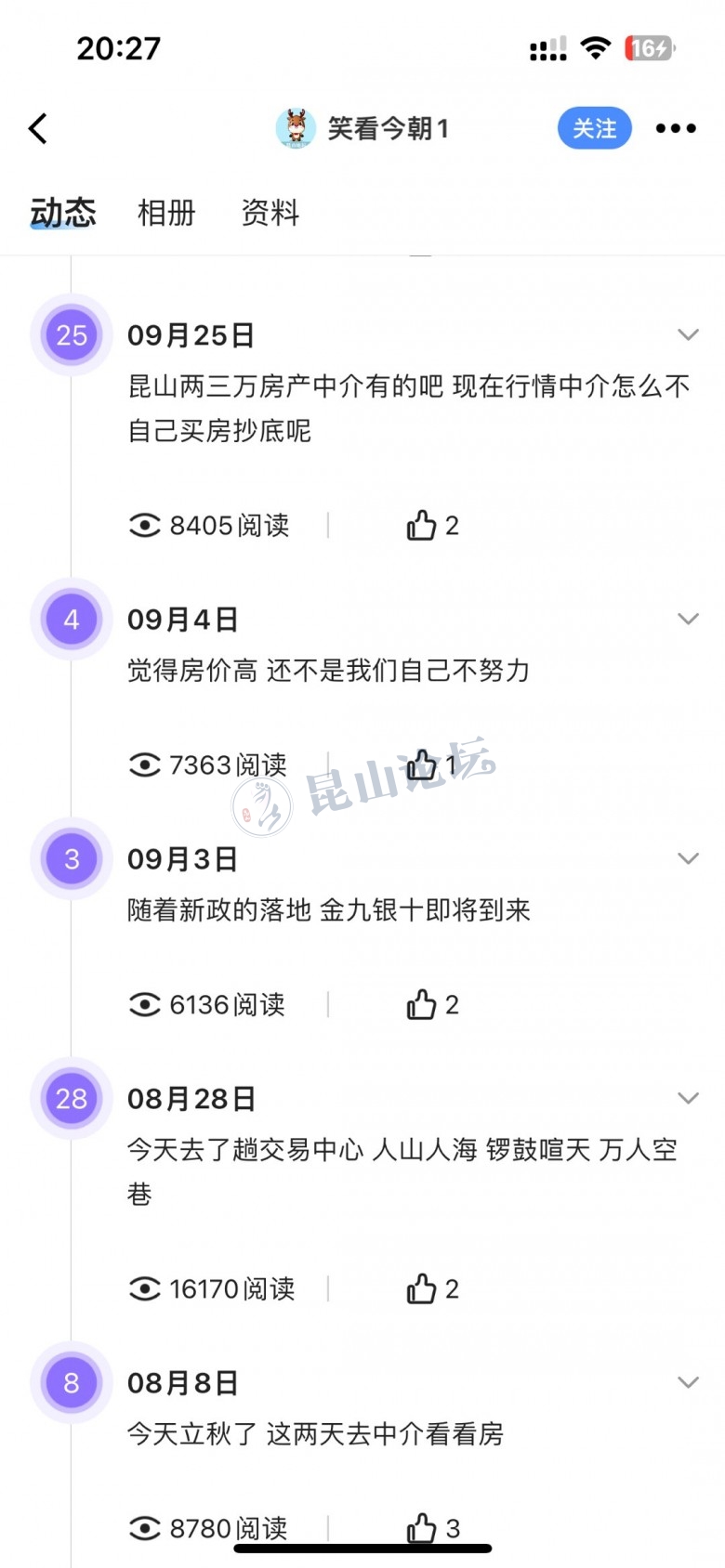This screenshot has height=1568, width=725.
Task: Open the 09月4日 post about 房价高
Action: (328, 671)
